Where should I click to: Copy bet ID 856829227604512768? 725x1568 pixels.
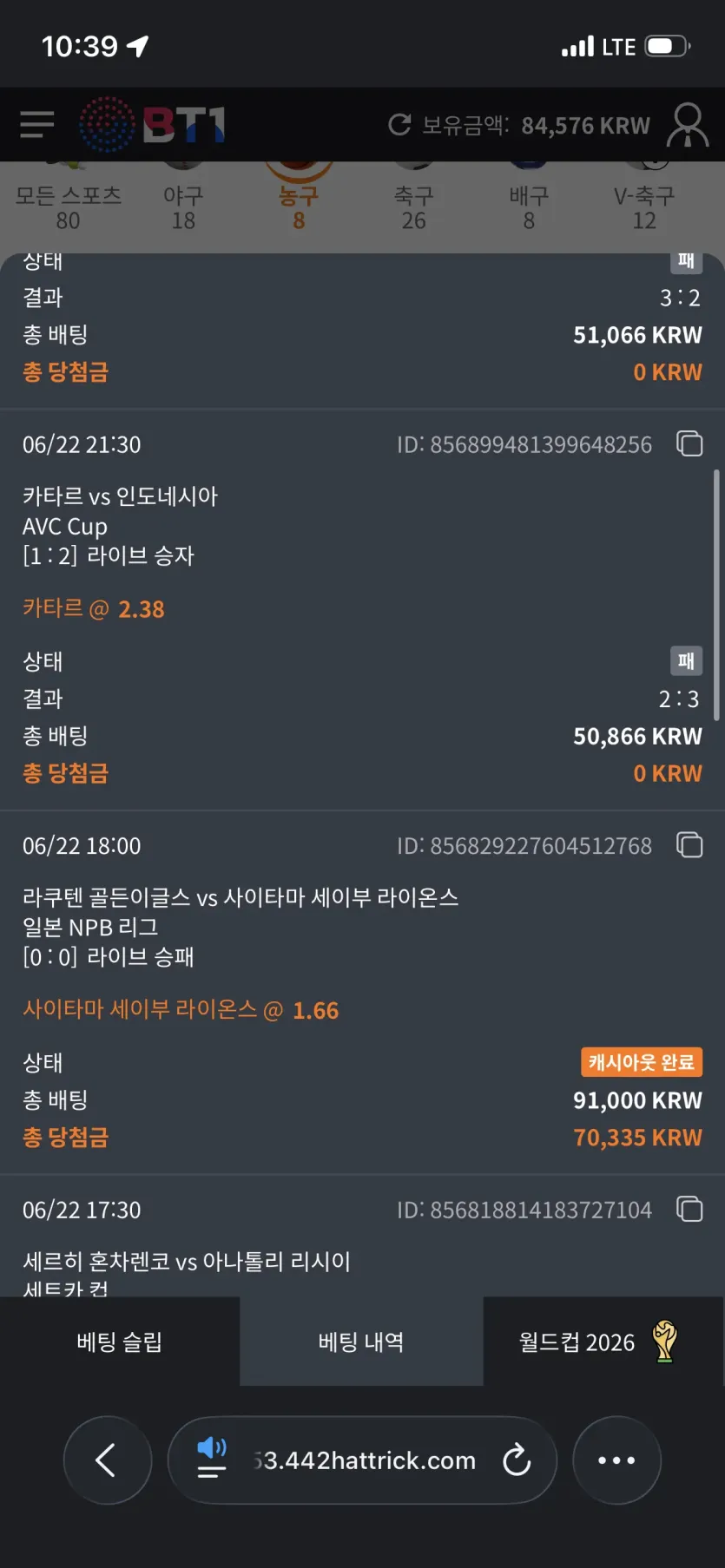pyautogui.click(x=689, y=844)
